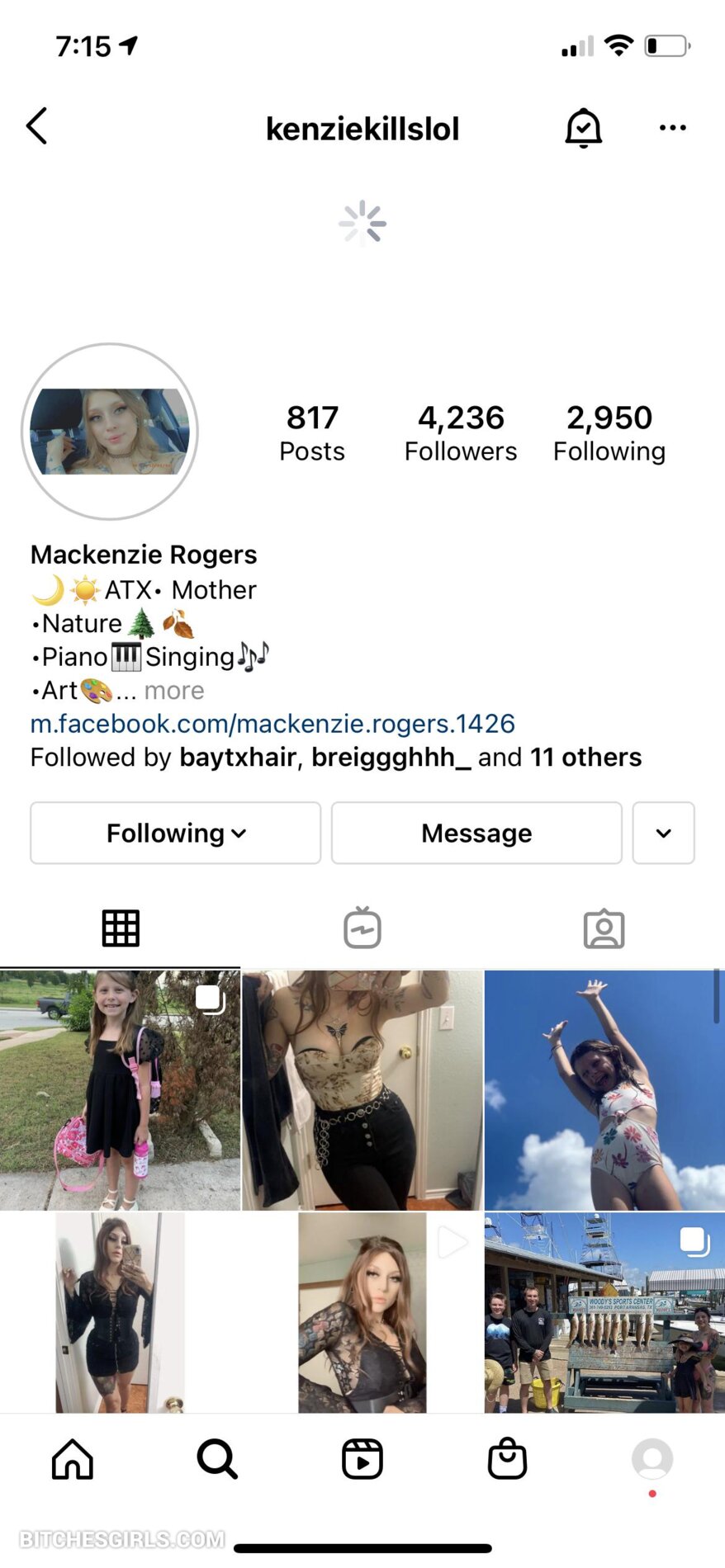Open the Shop tab

(507, 1460)
